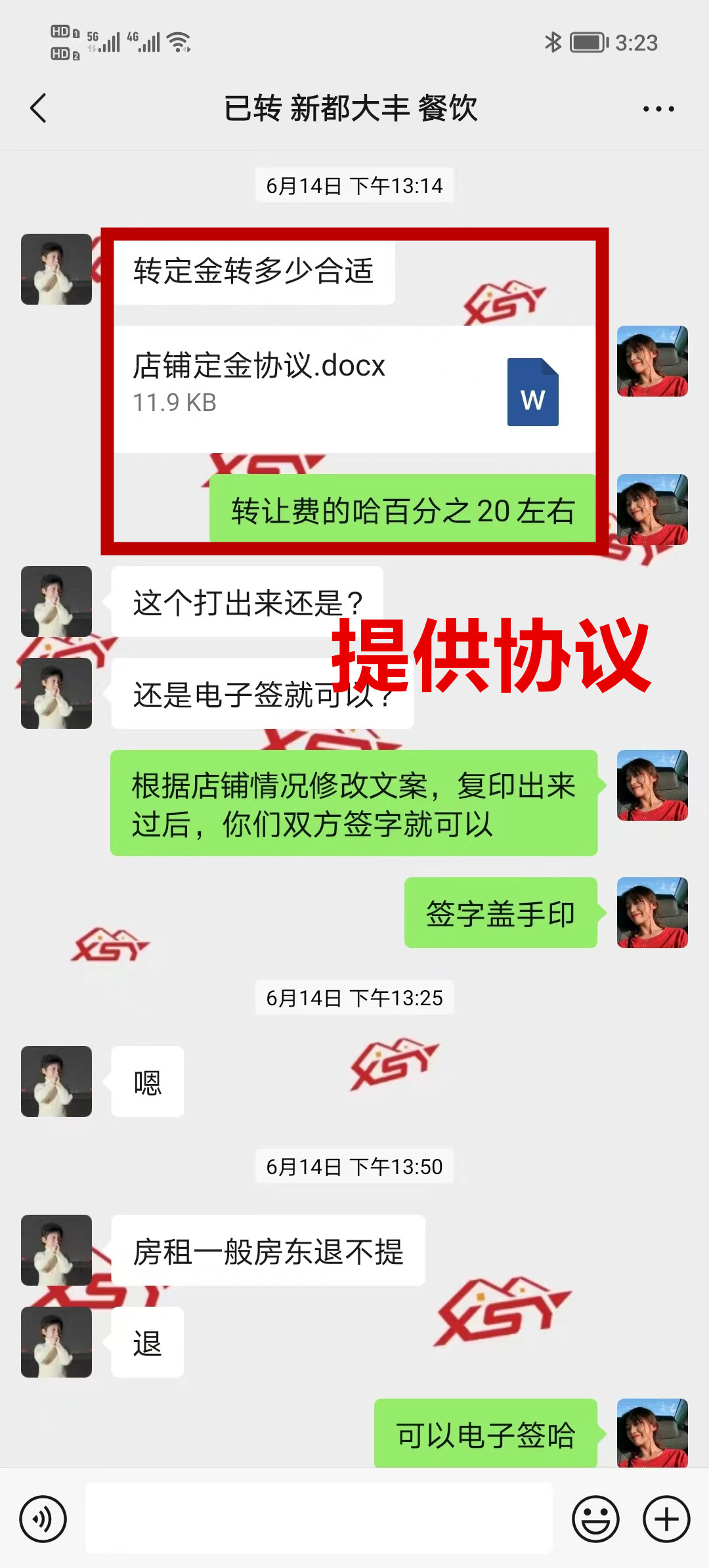Open the plus attachments menu

coord(666,1519)
